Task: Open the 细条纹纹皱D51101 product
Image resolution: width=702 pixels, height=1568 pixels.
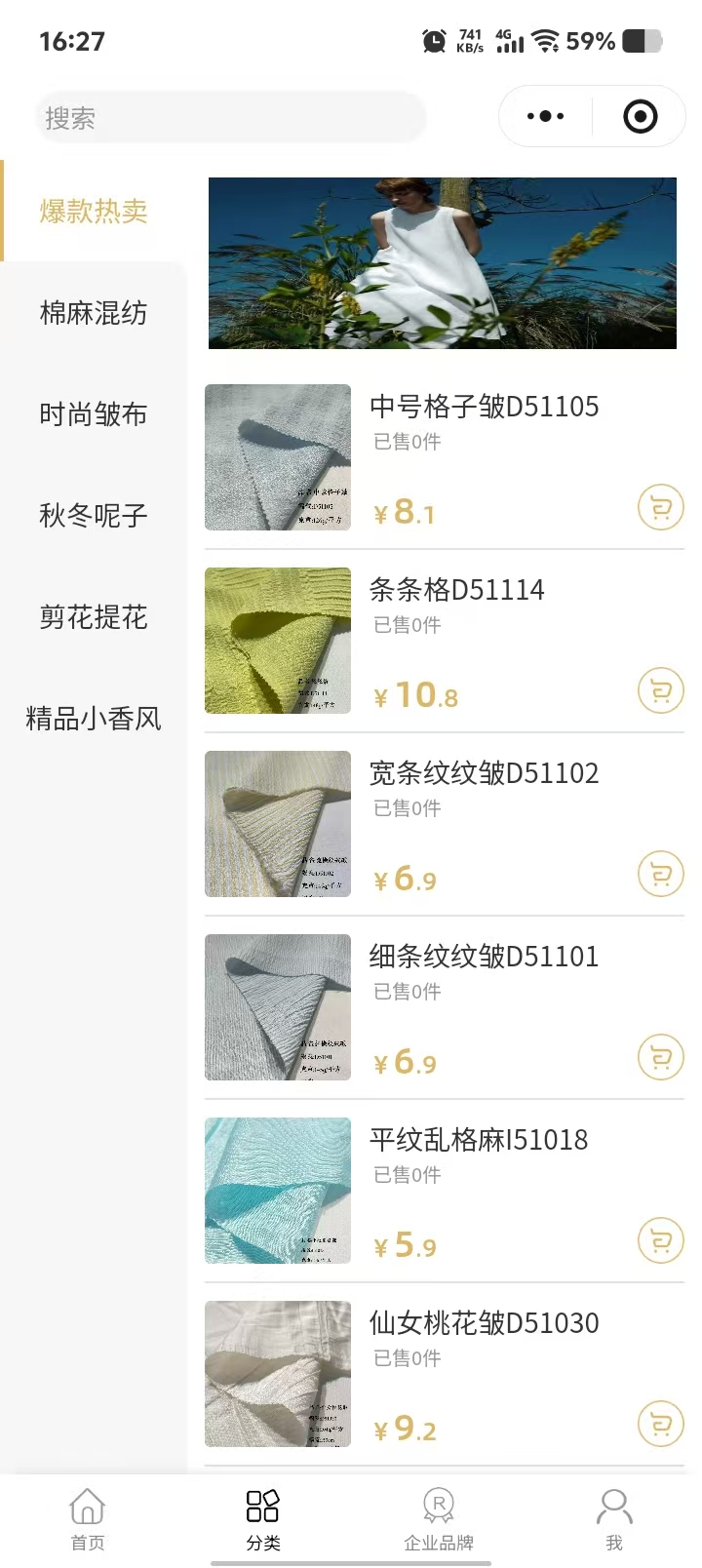Action: [x=484, y=957]
